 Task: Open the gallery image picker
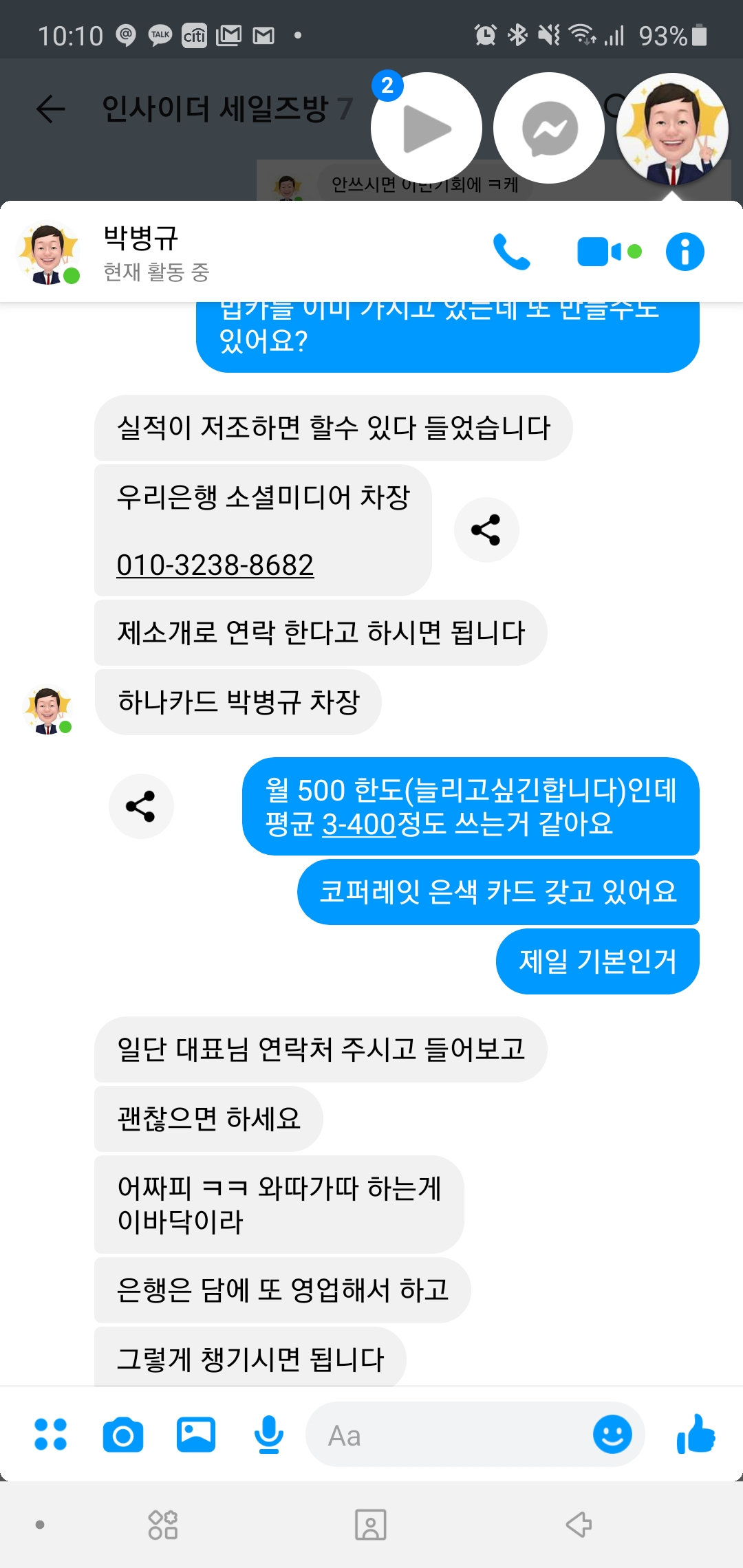pyautogui.click(x=196, y=1435)
